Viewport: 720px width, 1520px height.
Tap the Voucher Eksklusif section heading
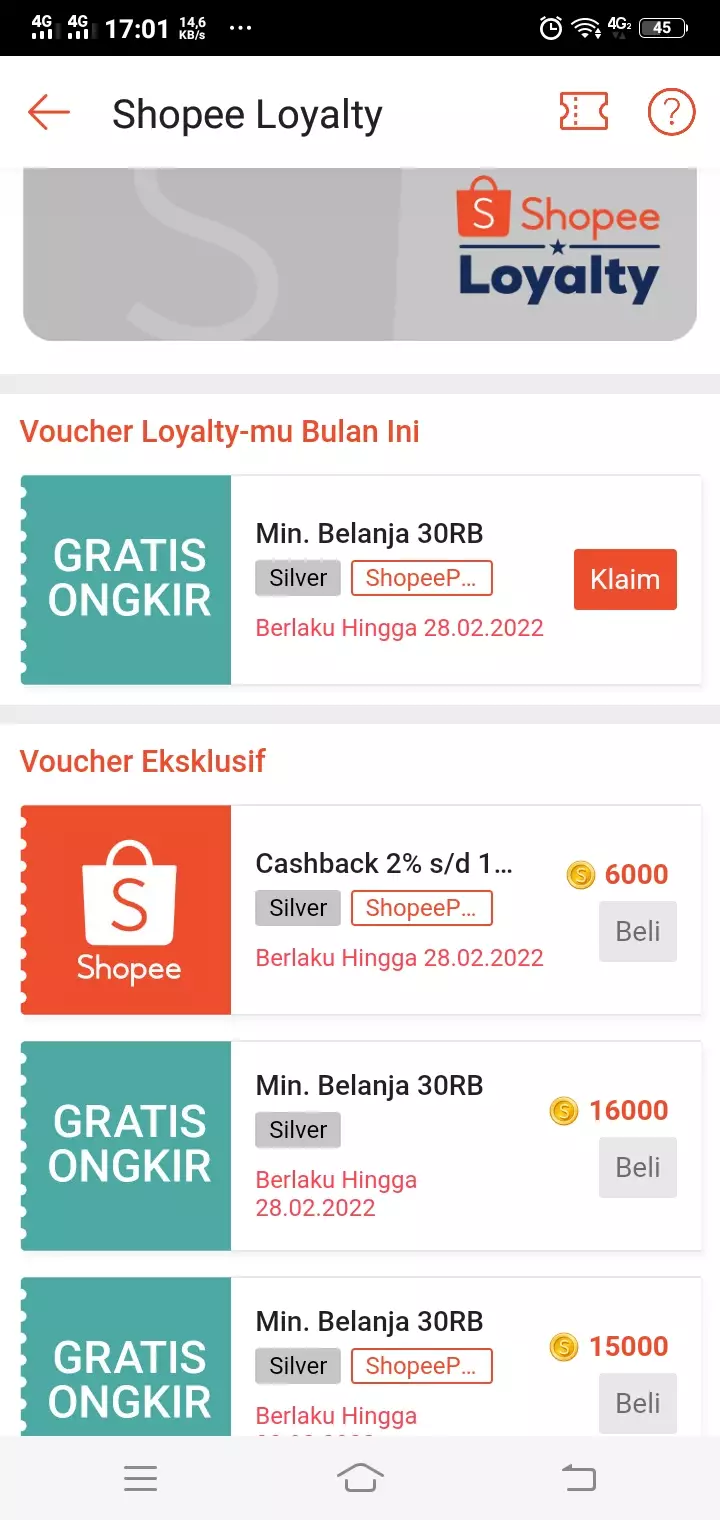click(x=141, y=761)
